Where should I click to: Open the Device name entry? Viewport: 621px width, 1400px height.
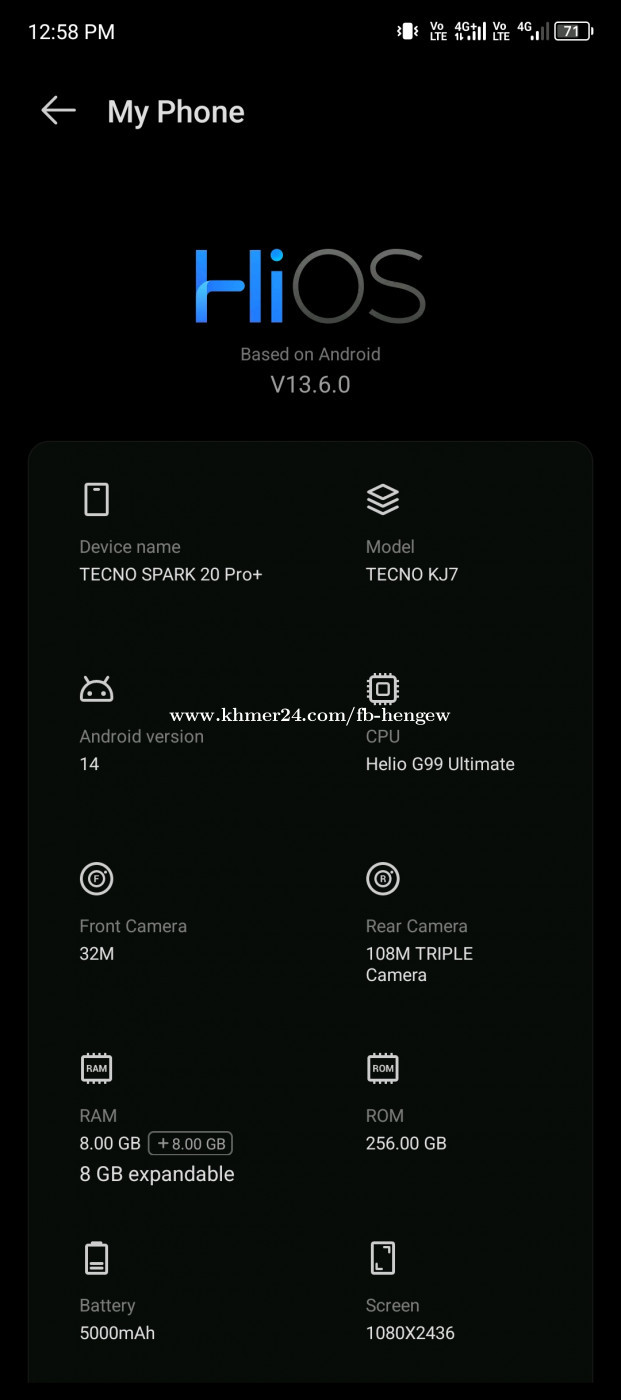[x=171, y=561]
